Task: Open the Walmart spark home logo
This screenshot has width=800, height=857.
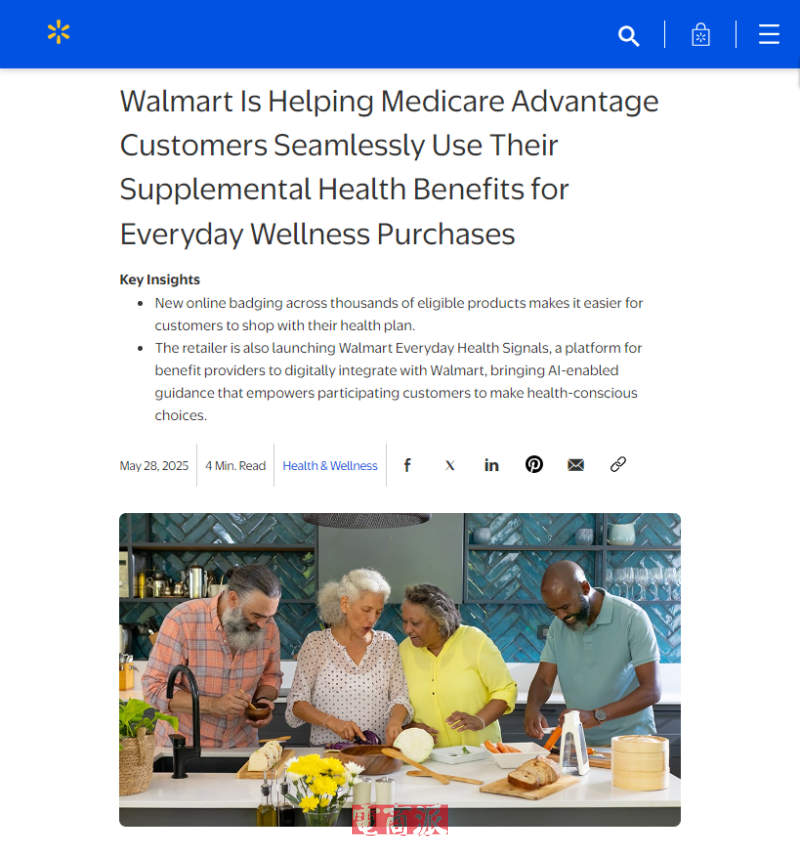Action: (59, 33)
